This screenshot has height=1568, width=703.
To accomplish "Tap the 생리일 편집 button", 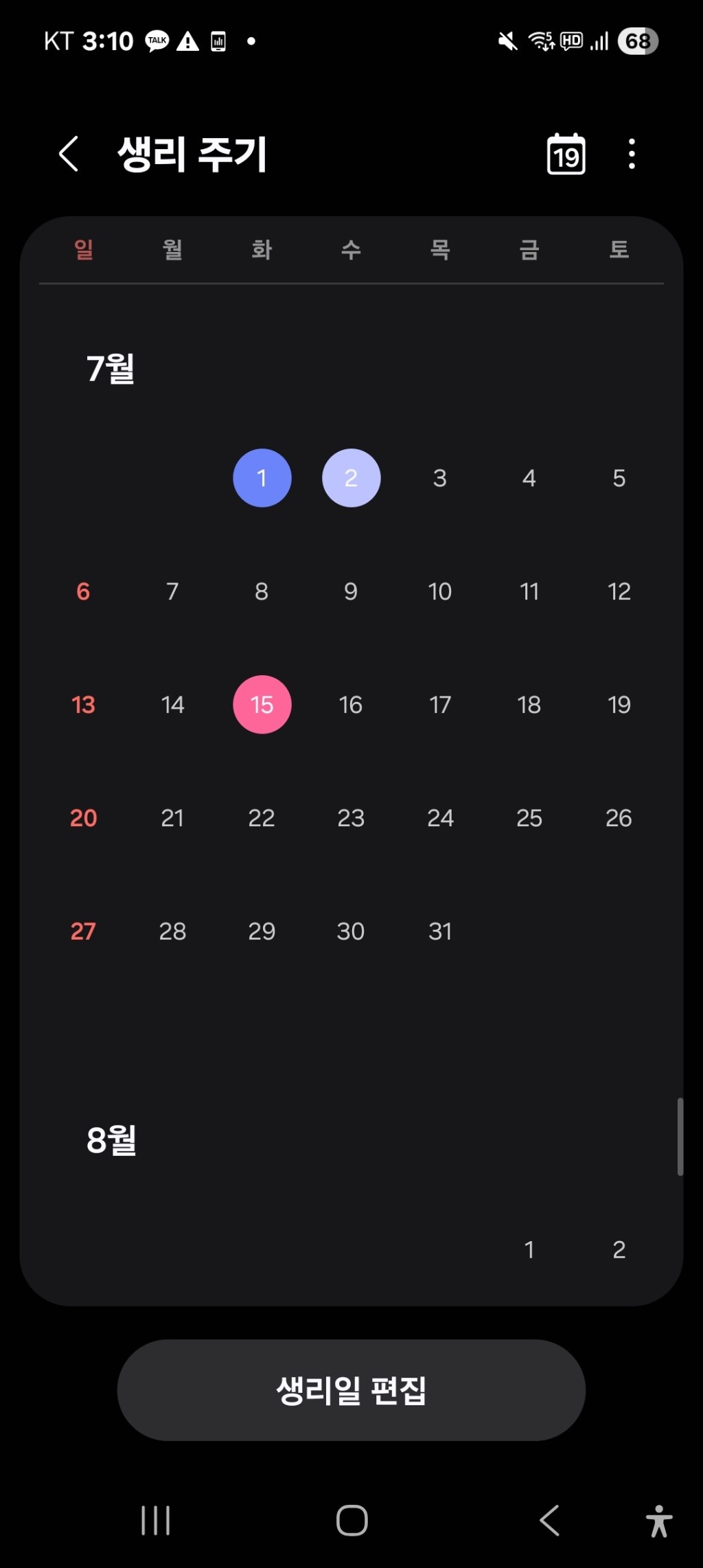I will coord(351,1389).
